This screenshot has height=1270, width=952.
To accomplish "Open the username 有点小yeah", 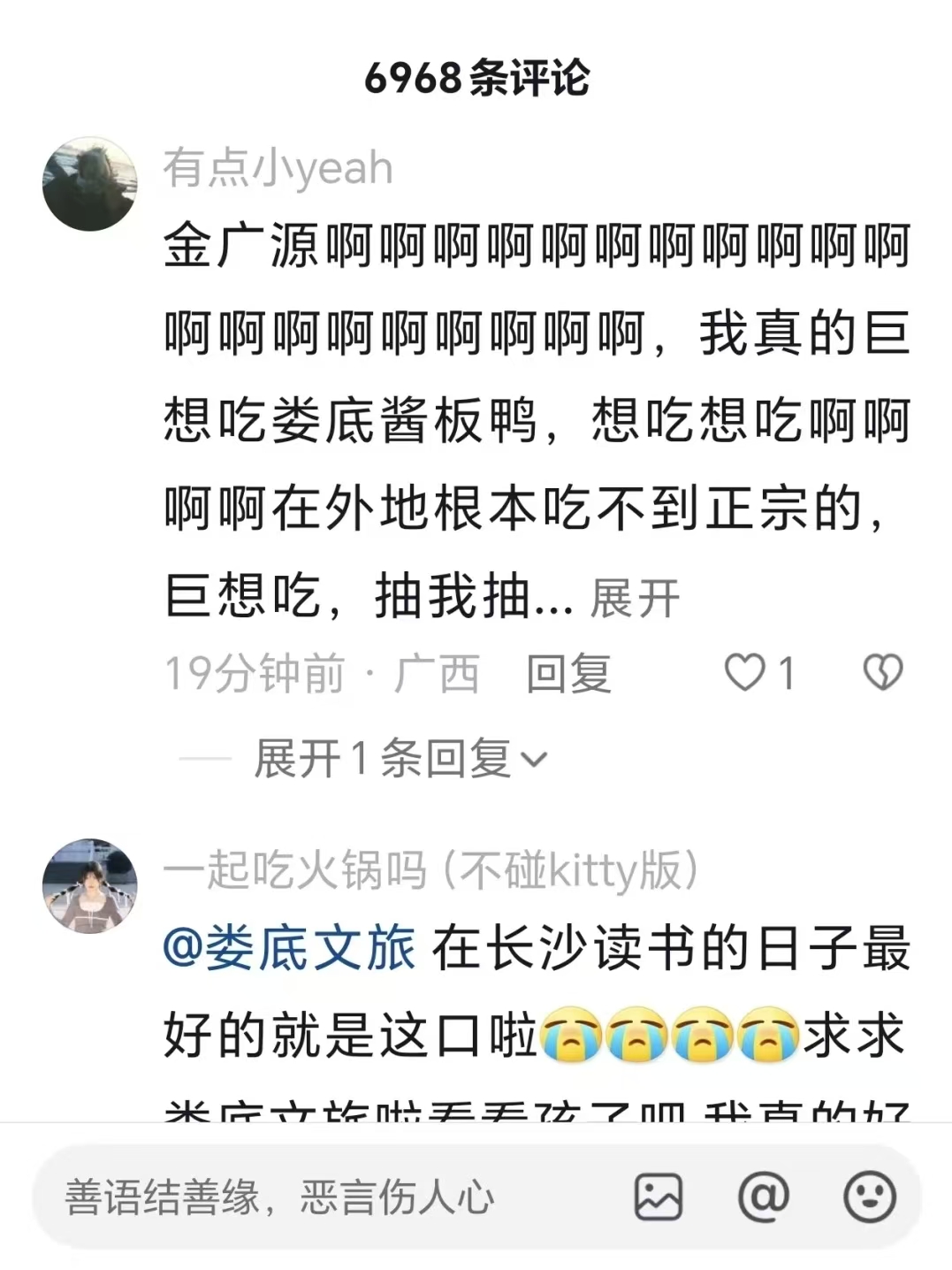I will point(278,168).
